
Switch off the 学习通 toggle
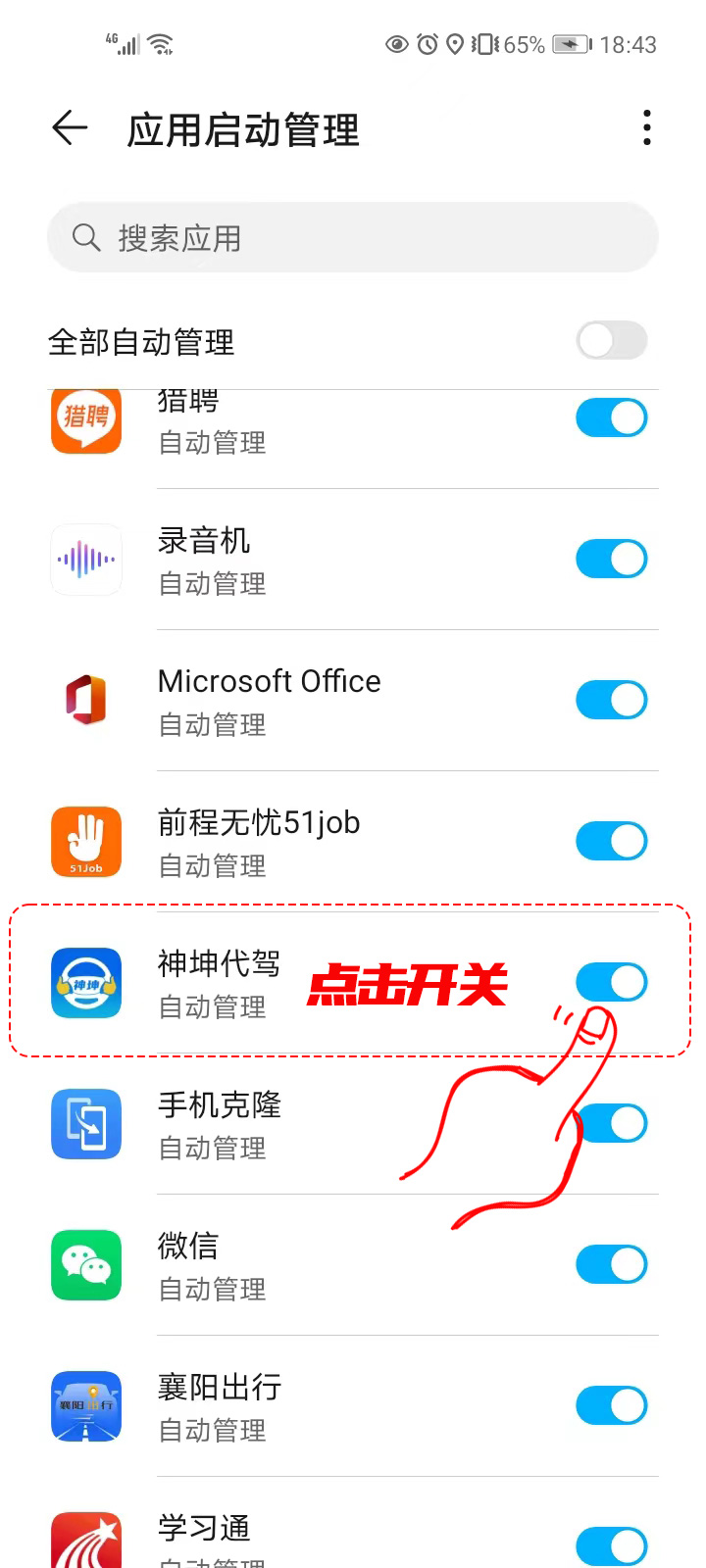(x=612, y=1546)
